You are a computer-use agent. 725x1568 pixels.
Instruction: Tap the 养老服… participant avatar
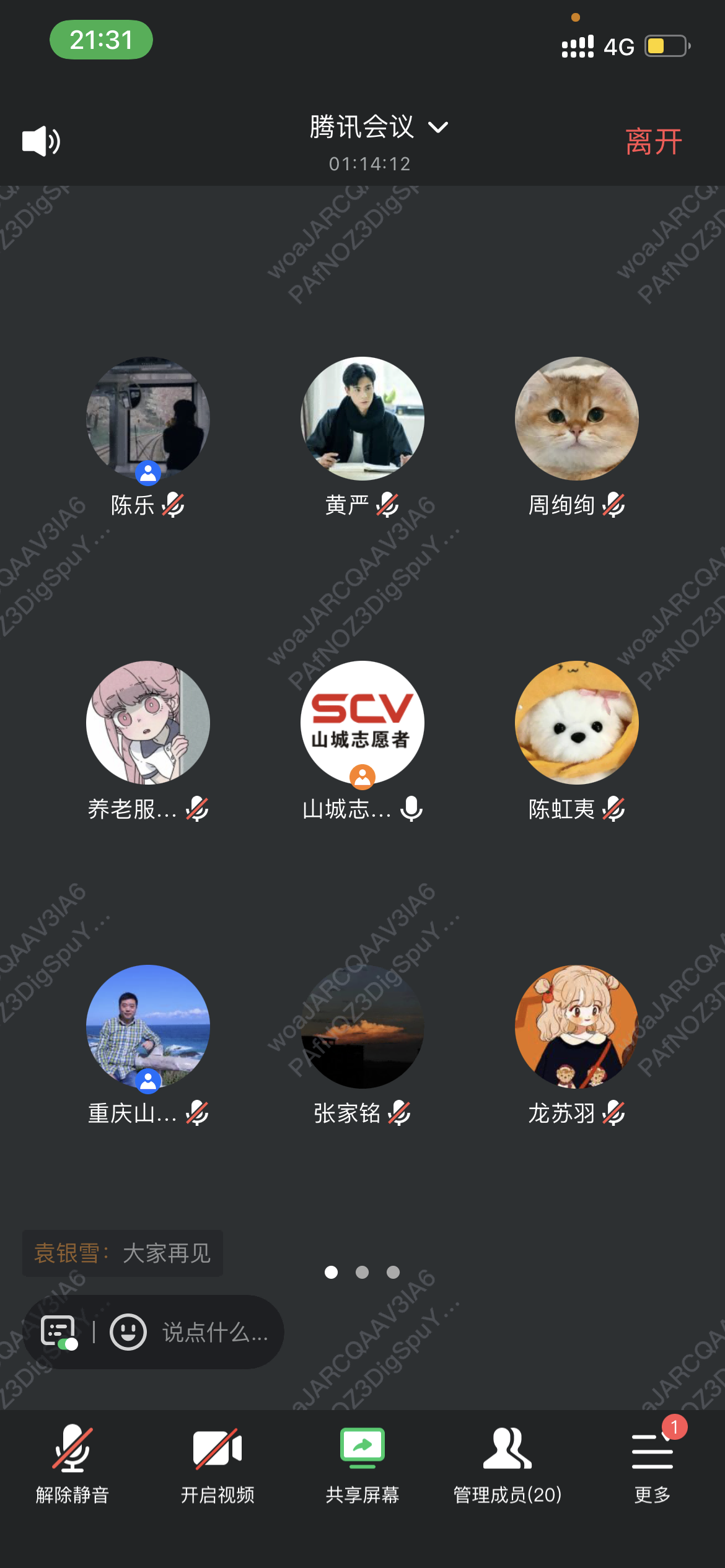coord(148,723)
